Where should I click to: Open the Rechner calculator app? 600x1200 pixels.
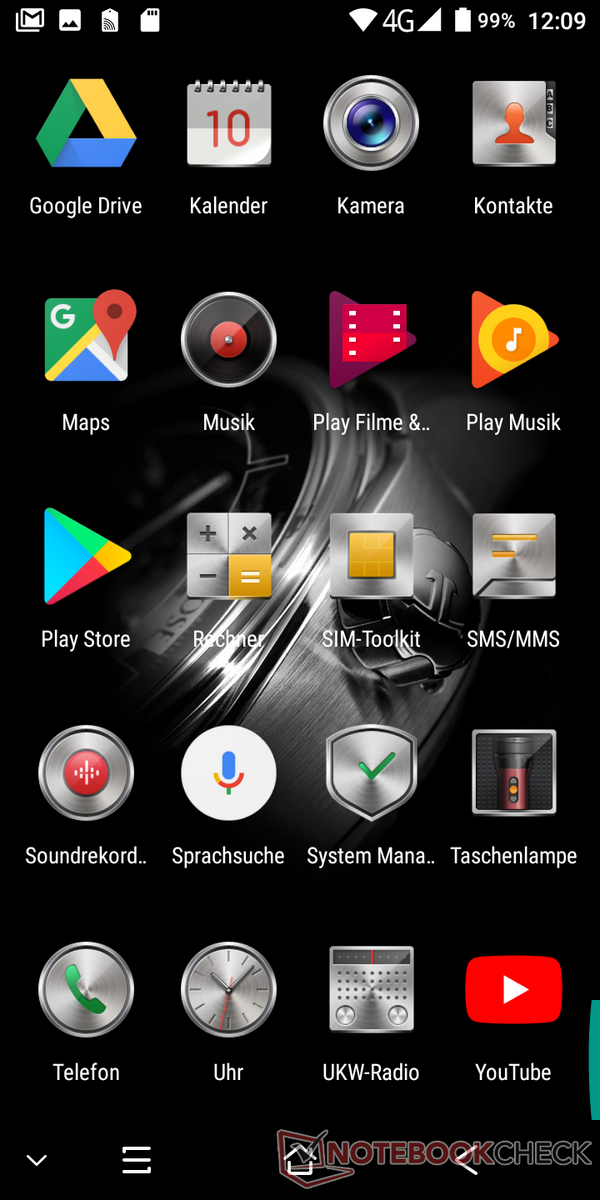229,557
